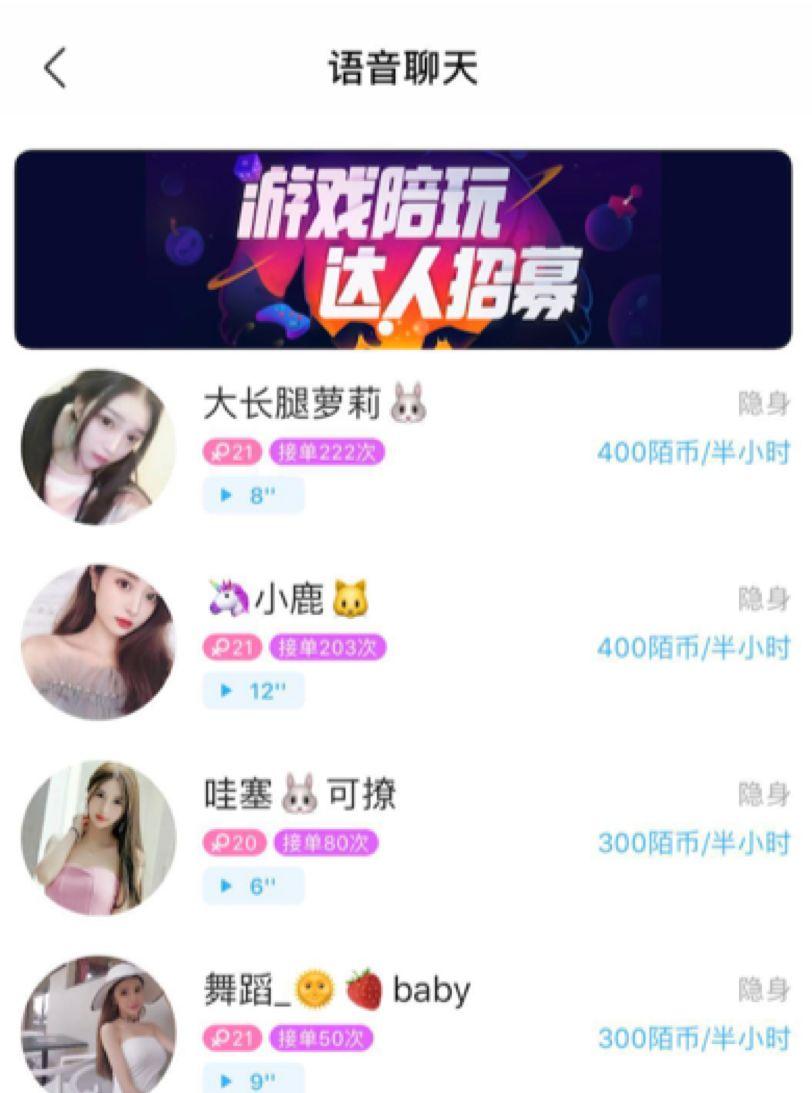The width and height of the screenshot is (812, 1093).
Task: Open the 游戏陪玩达人招募 banner
Action: 403,249
